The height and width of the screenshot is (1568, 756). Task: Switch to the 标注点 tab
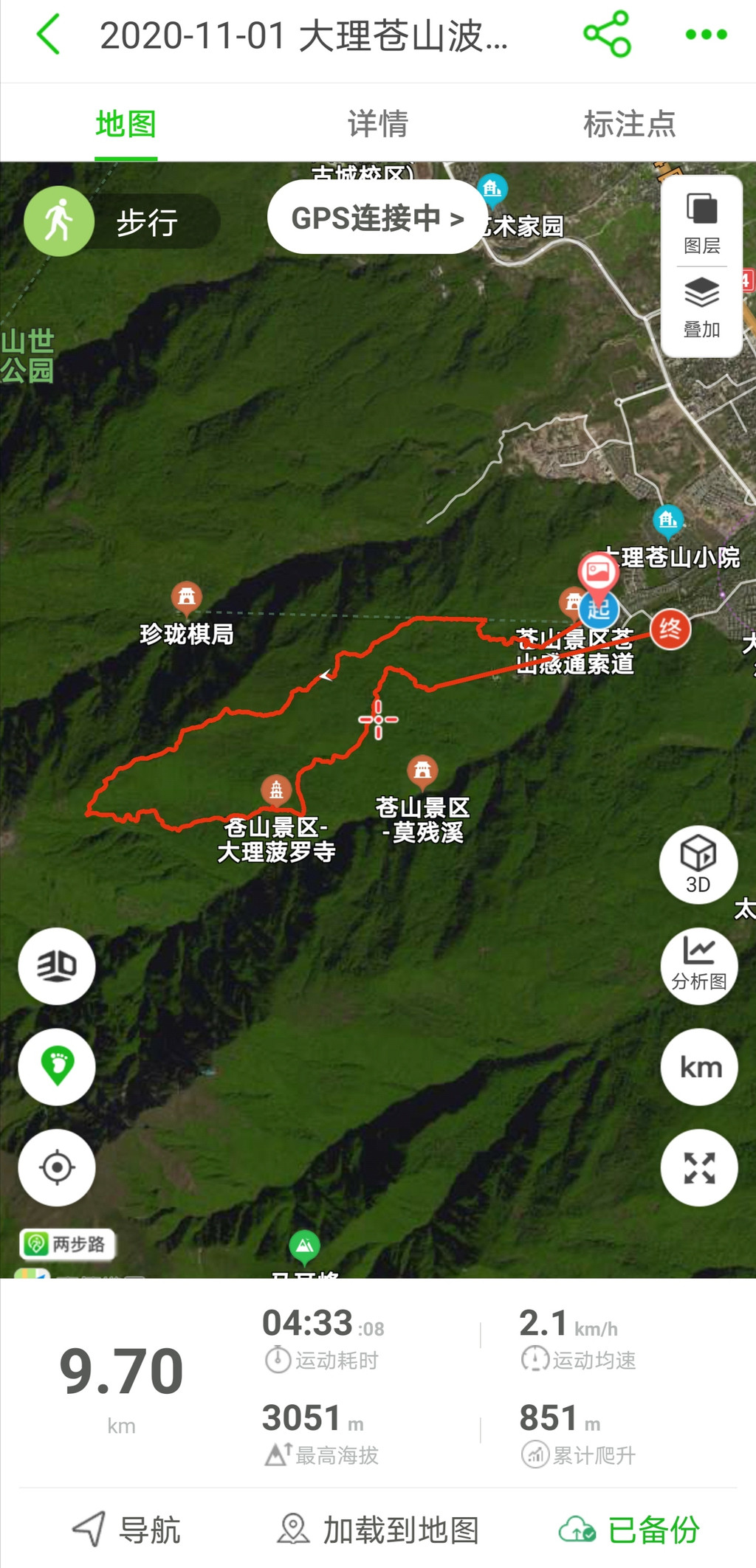629,123
